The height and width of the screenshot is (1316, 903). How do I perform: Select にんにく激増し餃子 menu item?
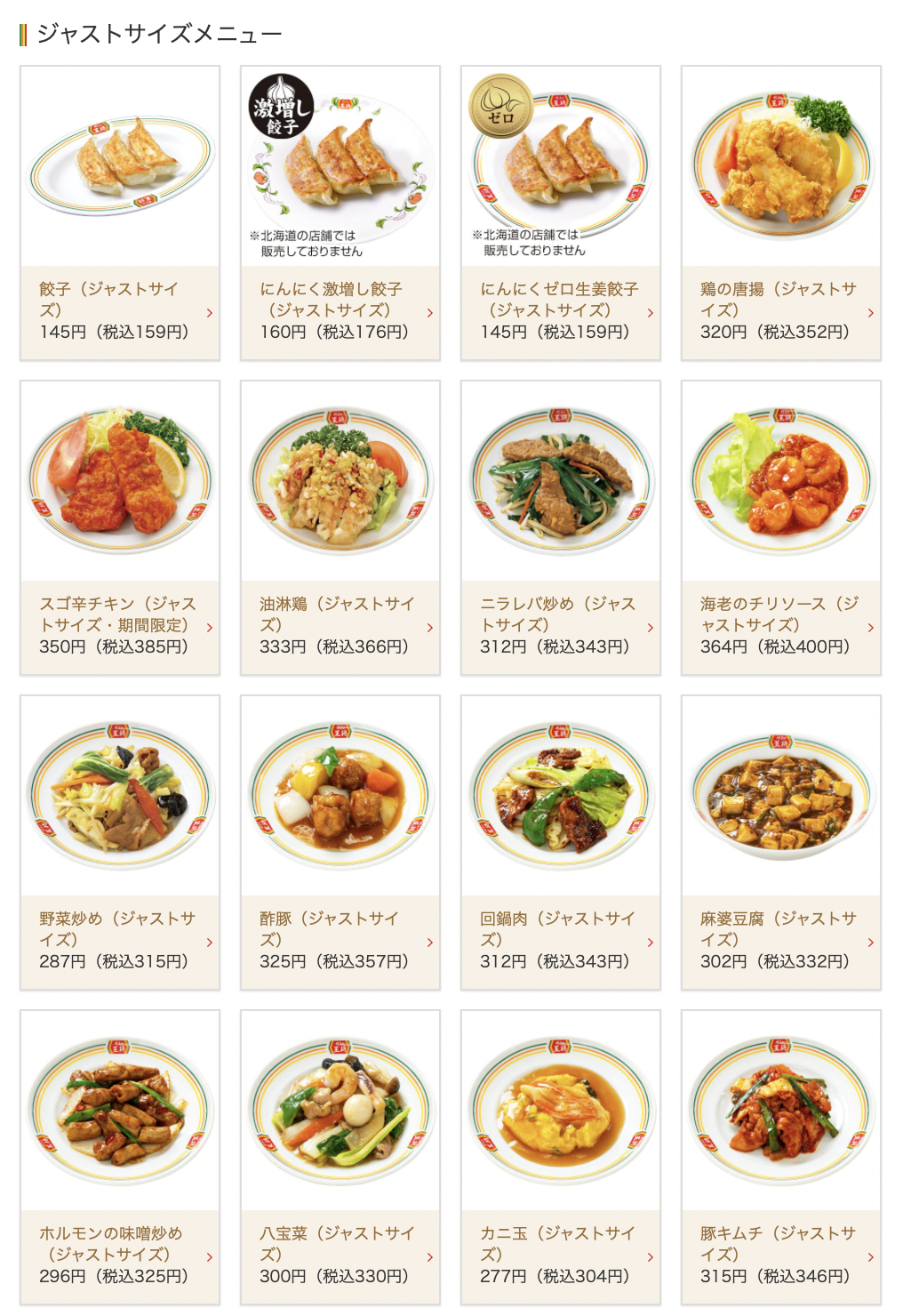[x=340, y=213]
